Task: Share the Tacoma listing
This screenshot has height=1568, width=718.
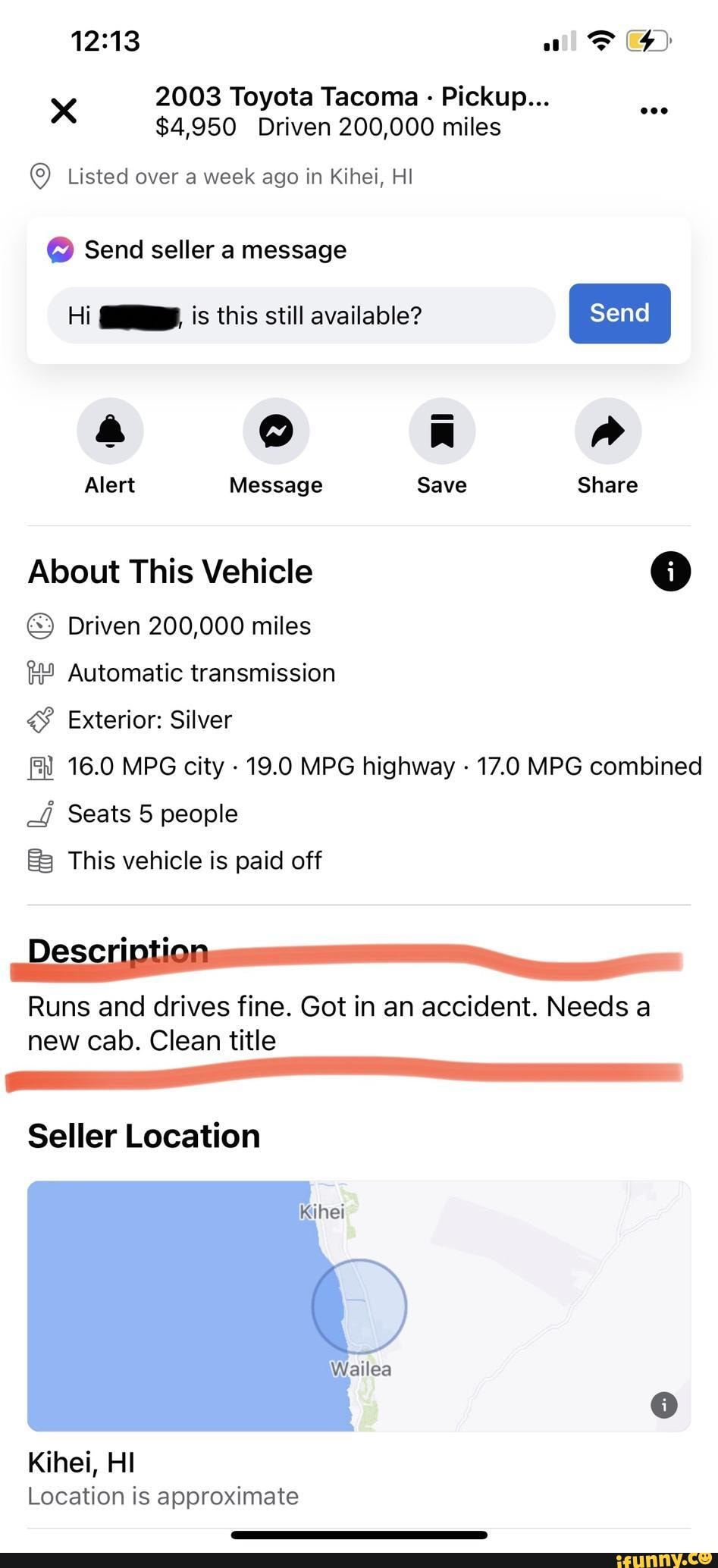Action: (x=606, y=430)
